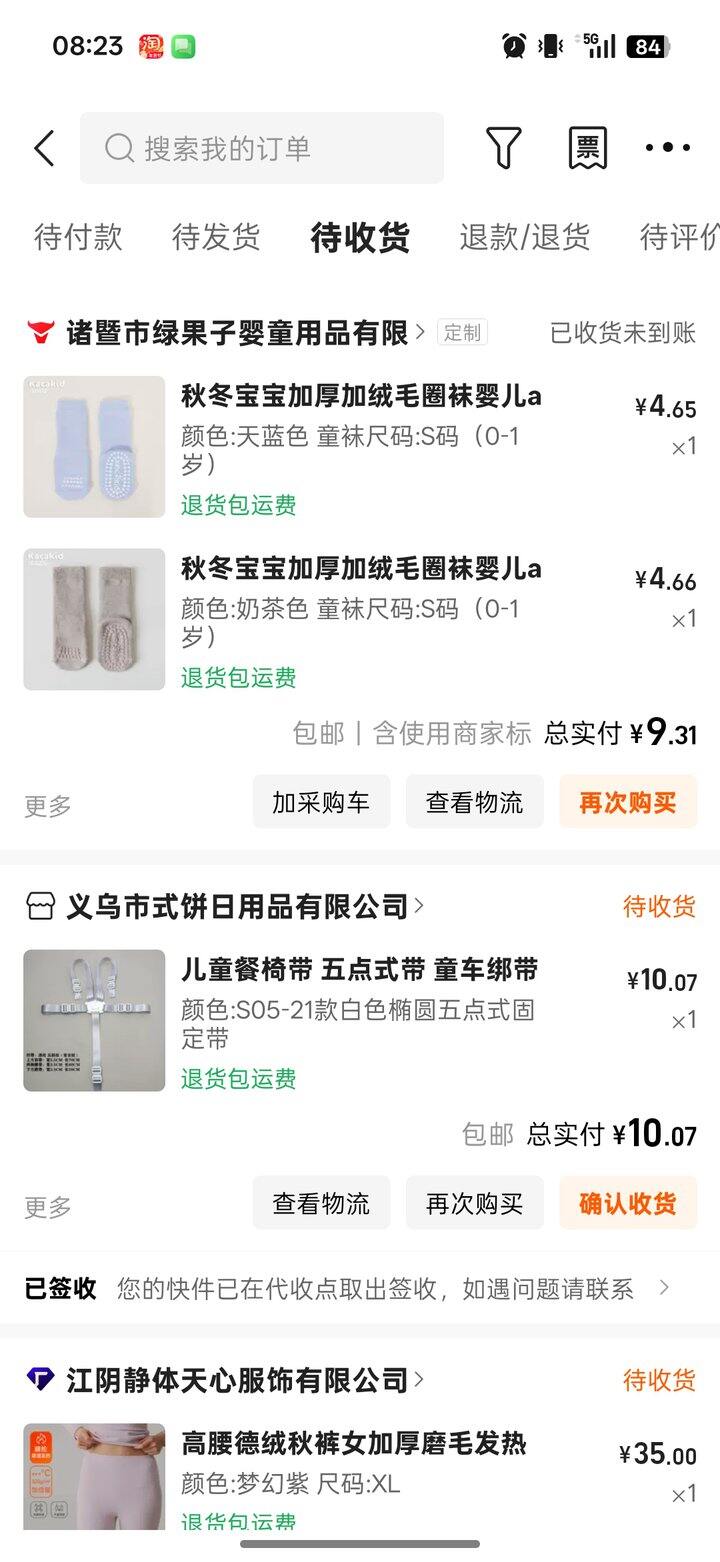Open 退货包运费 link on the blue socks item
The height and width of the screenshot is (1562, 720).
pyautogui.click(x=237, y=506)
